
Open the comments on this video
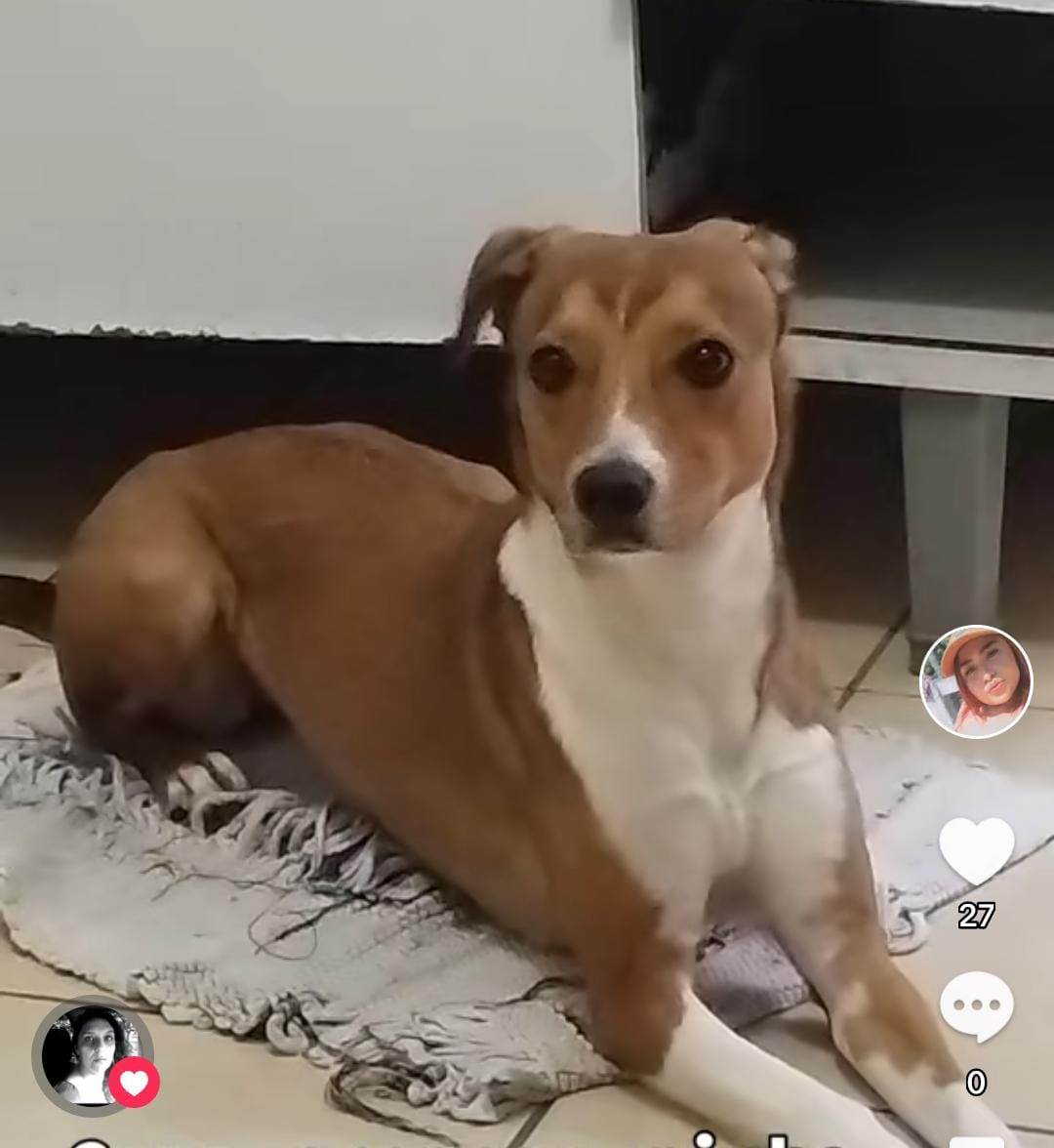pos(976,1007)
